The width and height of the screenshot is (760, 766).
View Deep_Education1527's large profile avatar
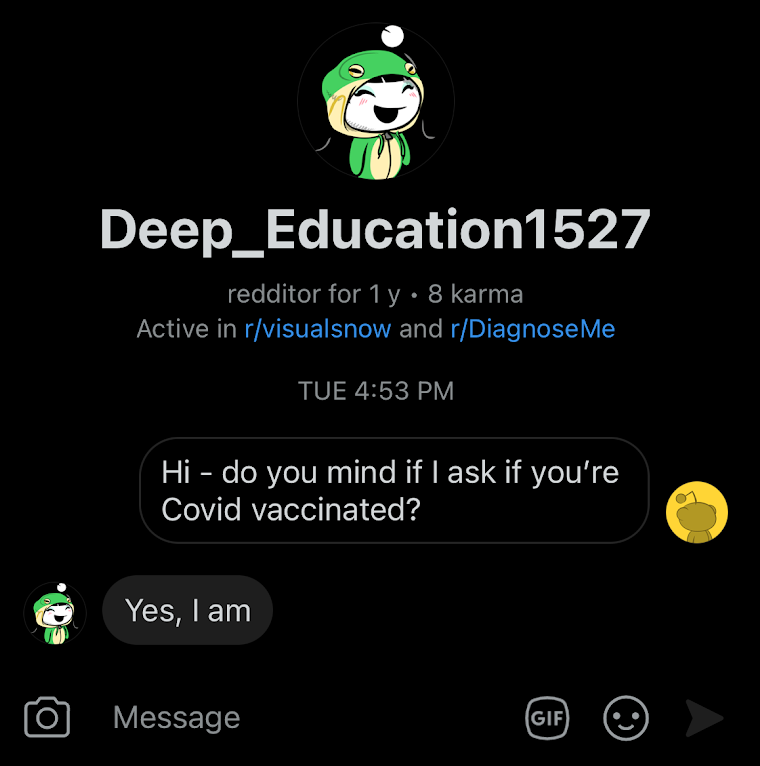click(376, 103)
